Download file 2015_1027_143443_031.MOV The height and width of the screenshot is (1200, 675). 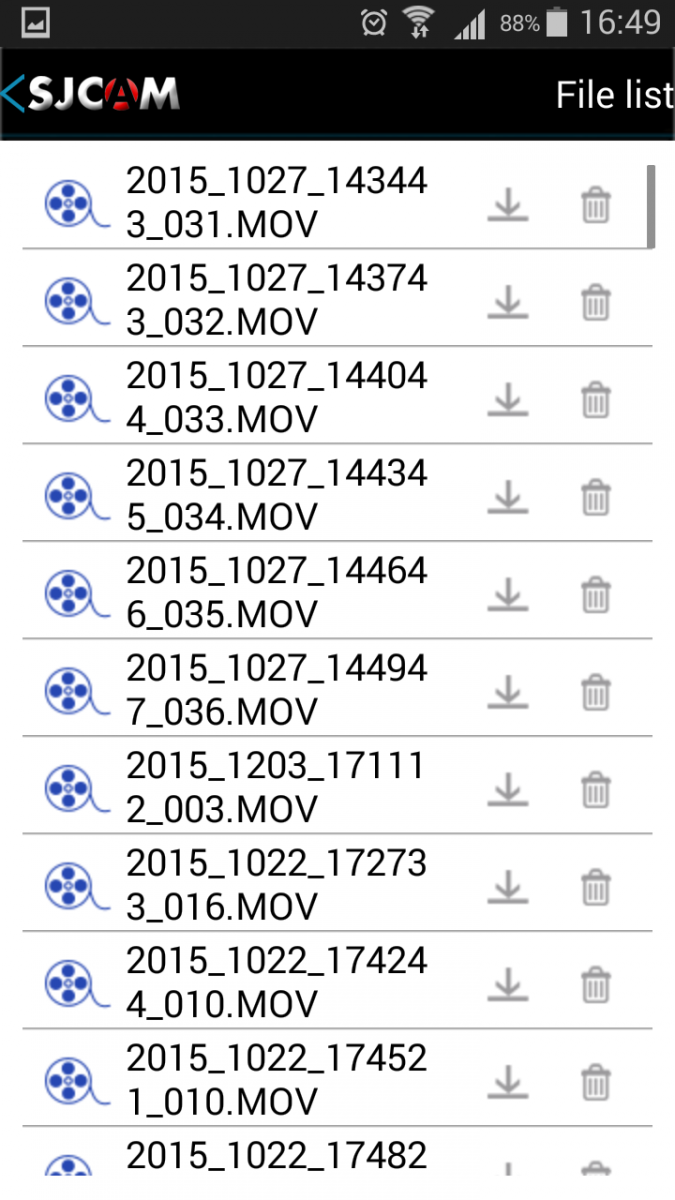click(x=508, y=205)
